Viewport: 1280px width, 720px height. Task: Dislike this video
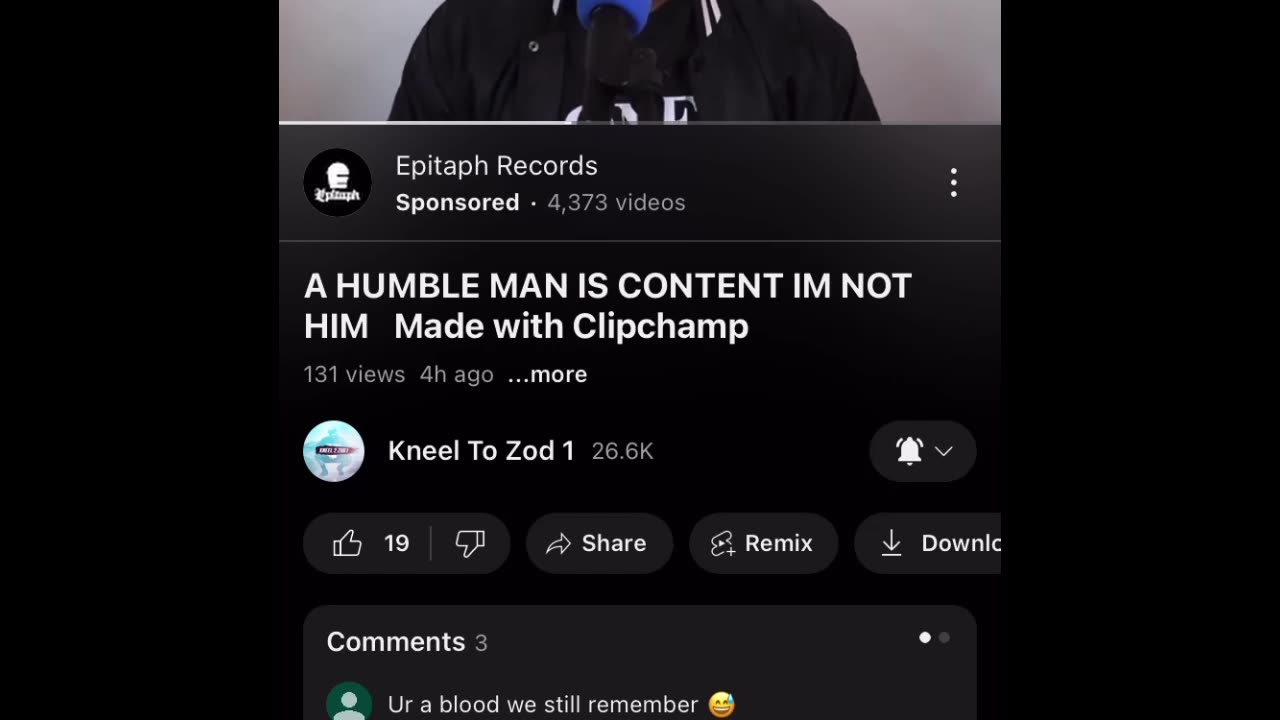tap(470, 543)
